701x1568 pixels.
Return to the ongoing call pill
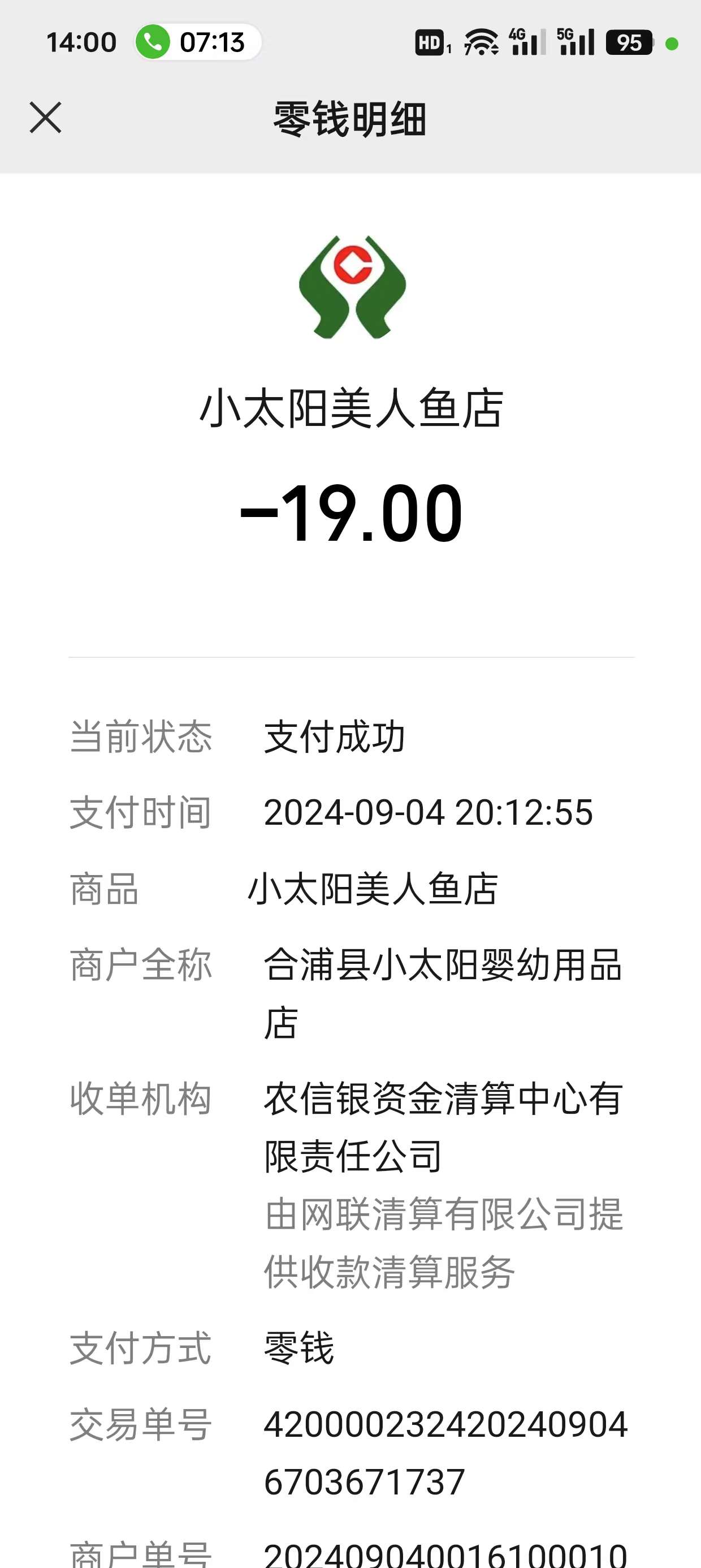point(197,42)
